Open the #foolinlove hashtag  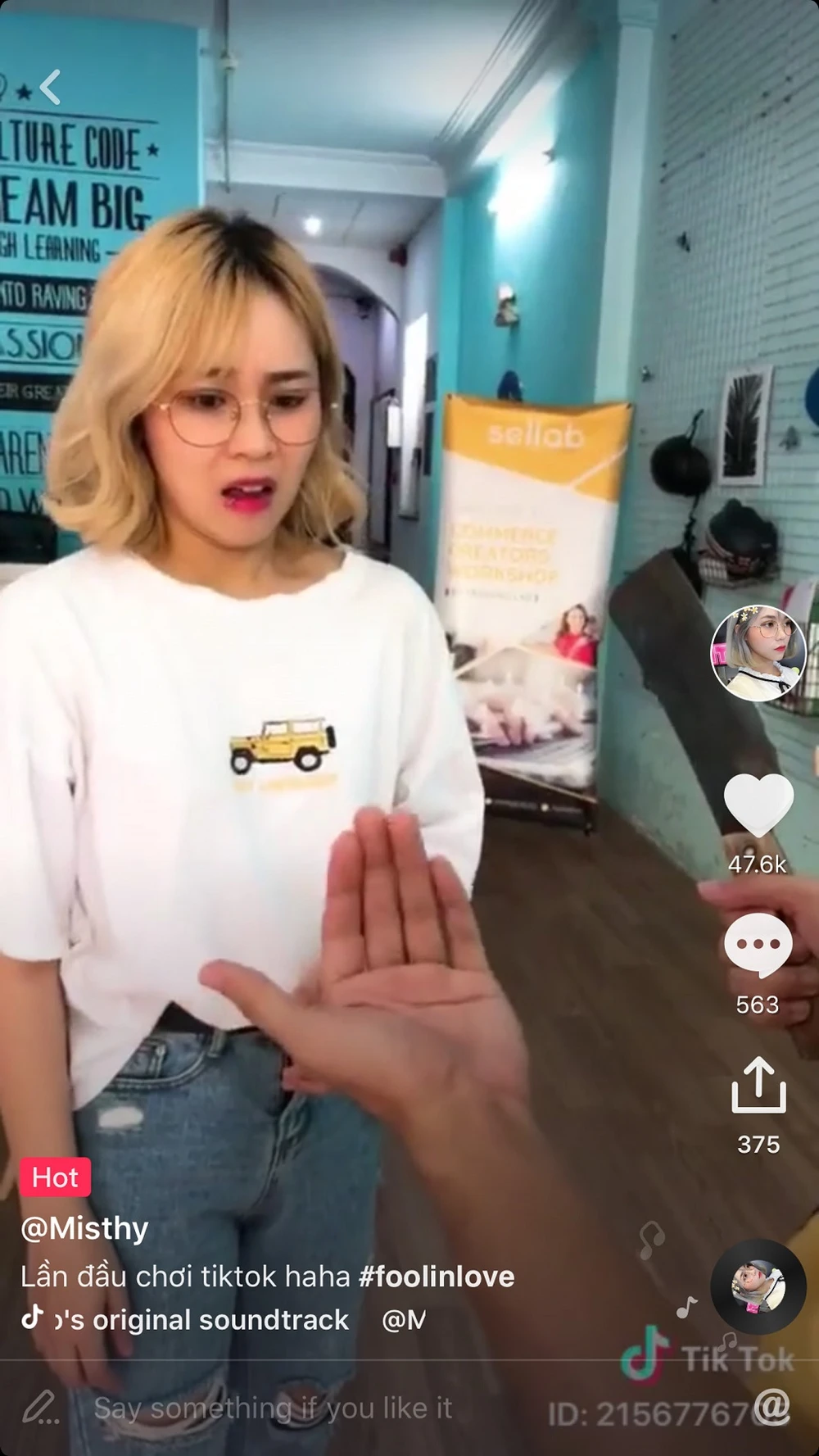[x=437, y=1277]
